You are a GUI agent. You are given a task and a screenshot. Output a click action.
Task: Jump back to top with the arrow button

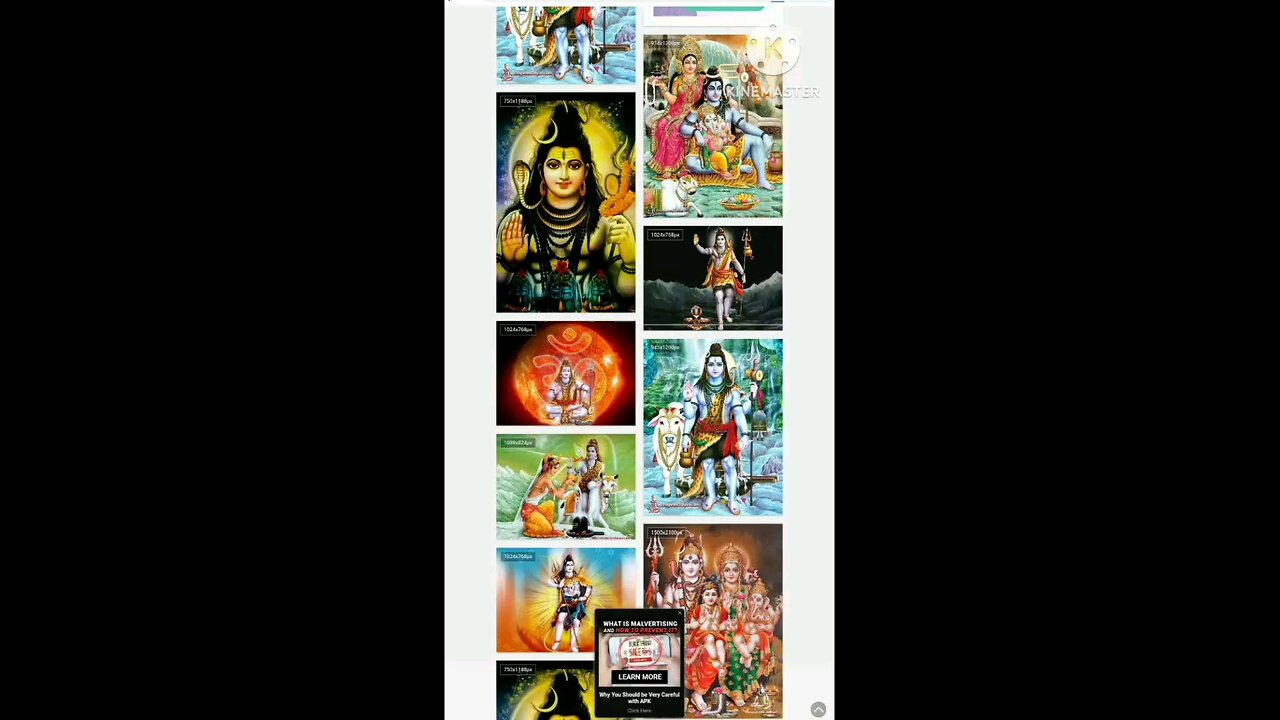point(818,709)
